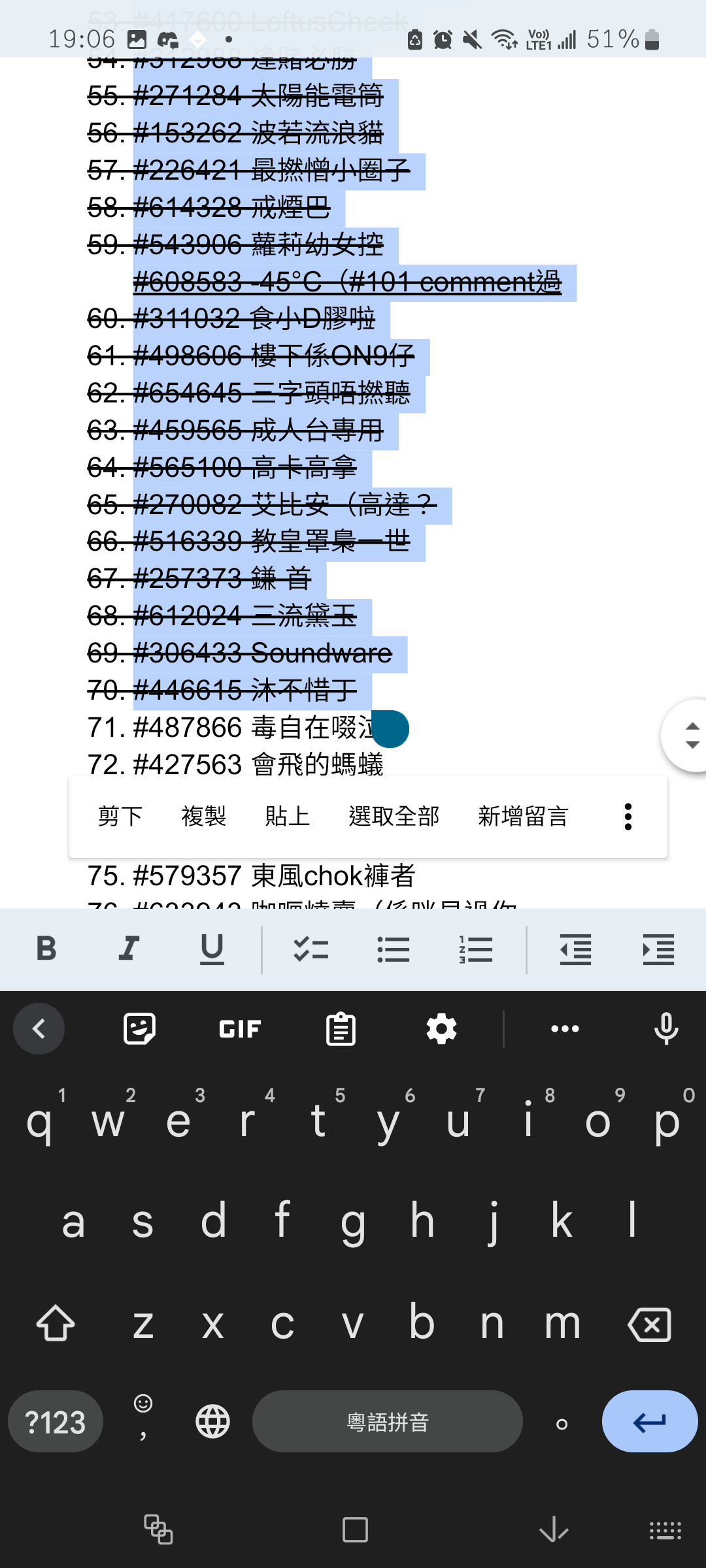Tap the fast scroll handle
The width and height of the screenshot is (706, 1568).
(686, 736)
